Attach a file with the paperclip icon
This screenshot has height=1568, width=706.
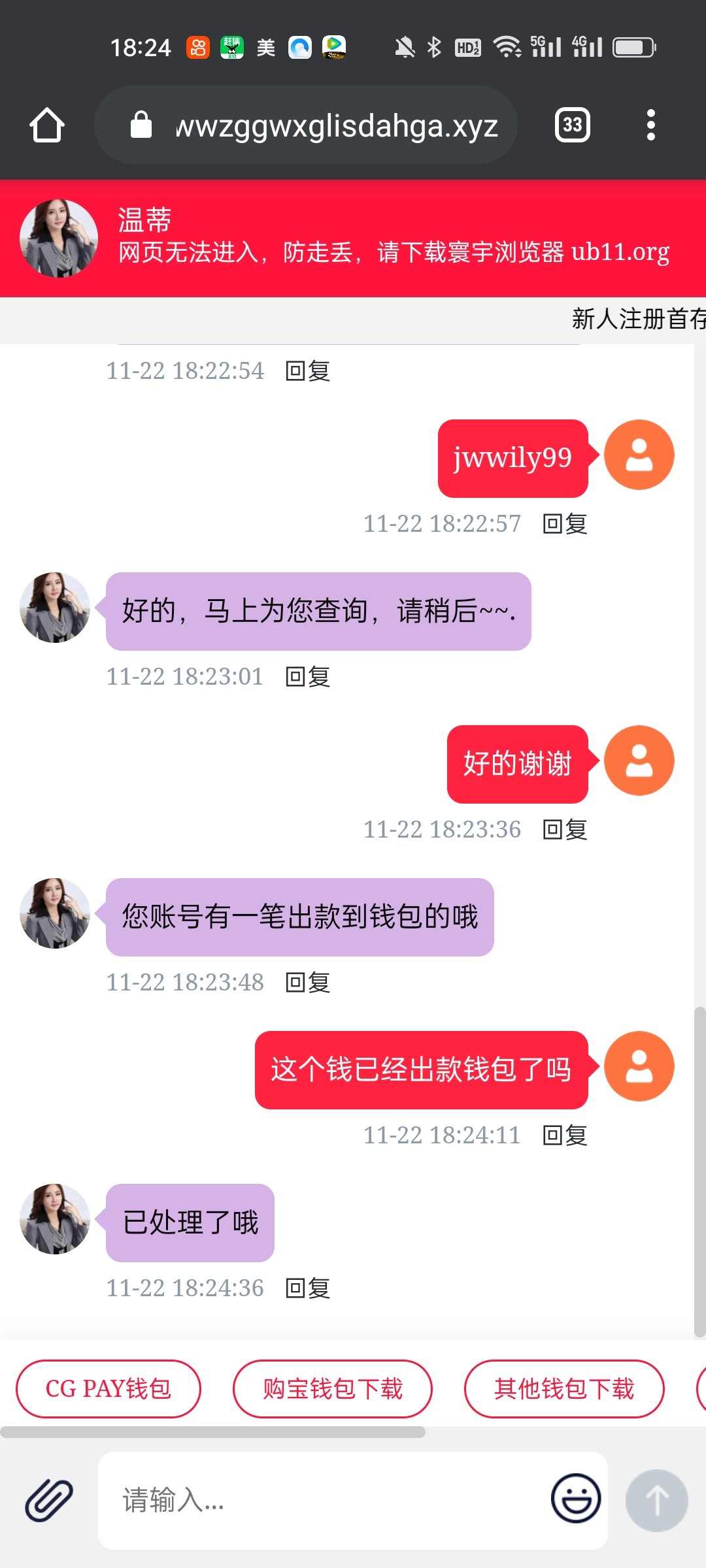click(49, 1500)
